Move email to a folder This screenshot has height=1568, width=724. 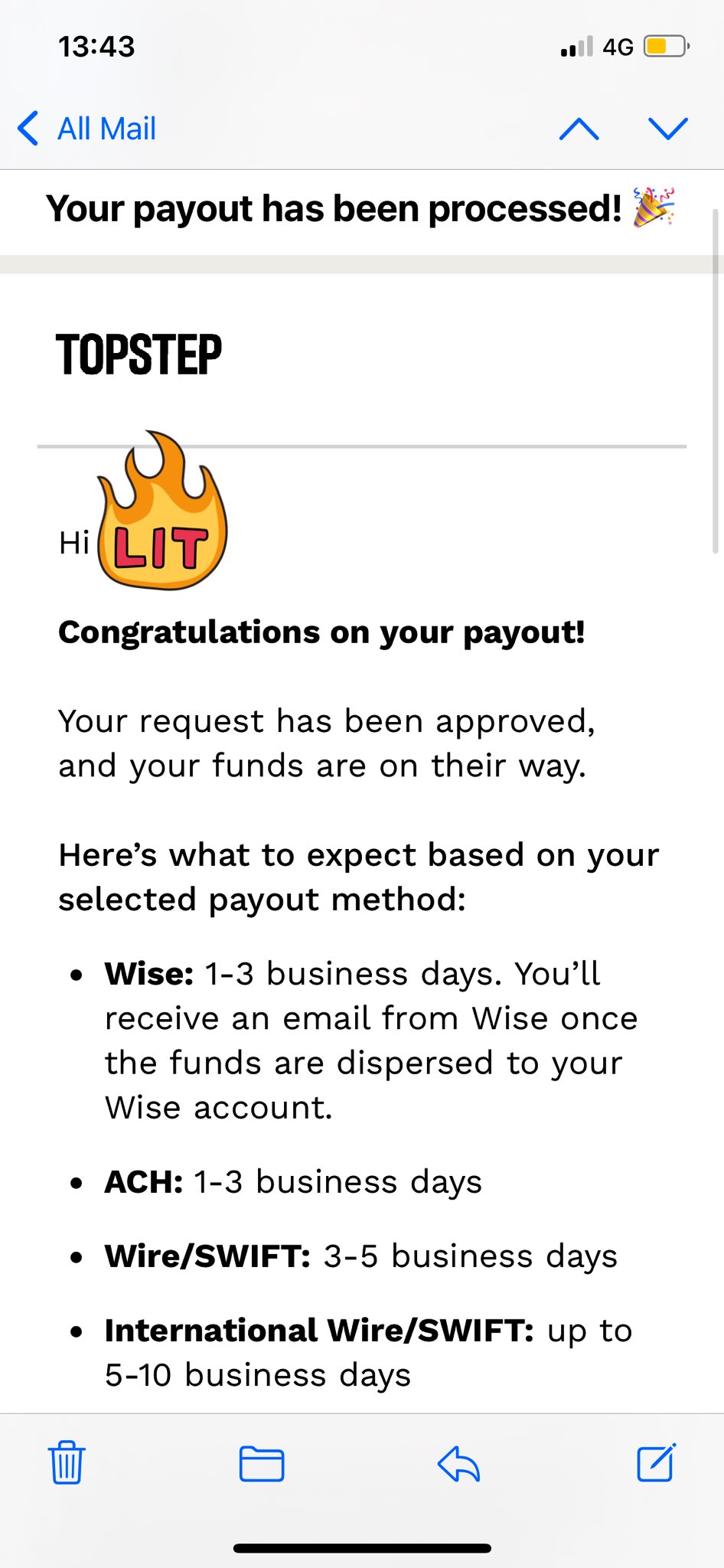point(262,1464)
